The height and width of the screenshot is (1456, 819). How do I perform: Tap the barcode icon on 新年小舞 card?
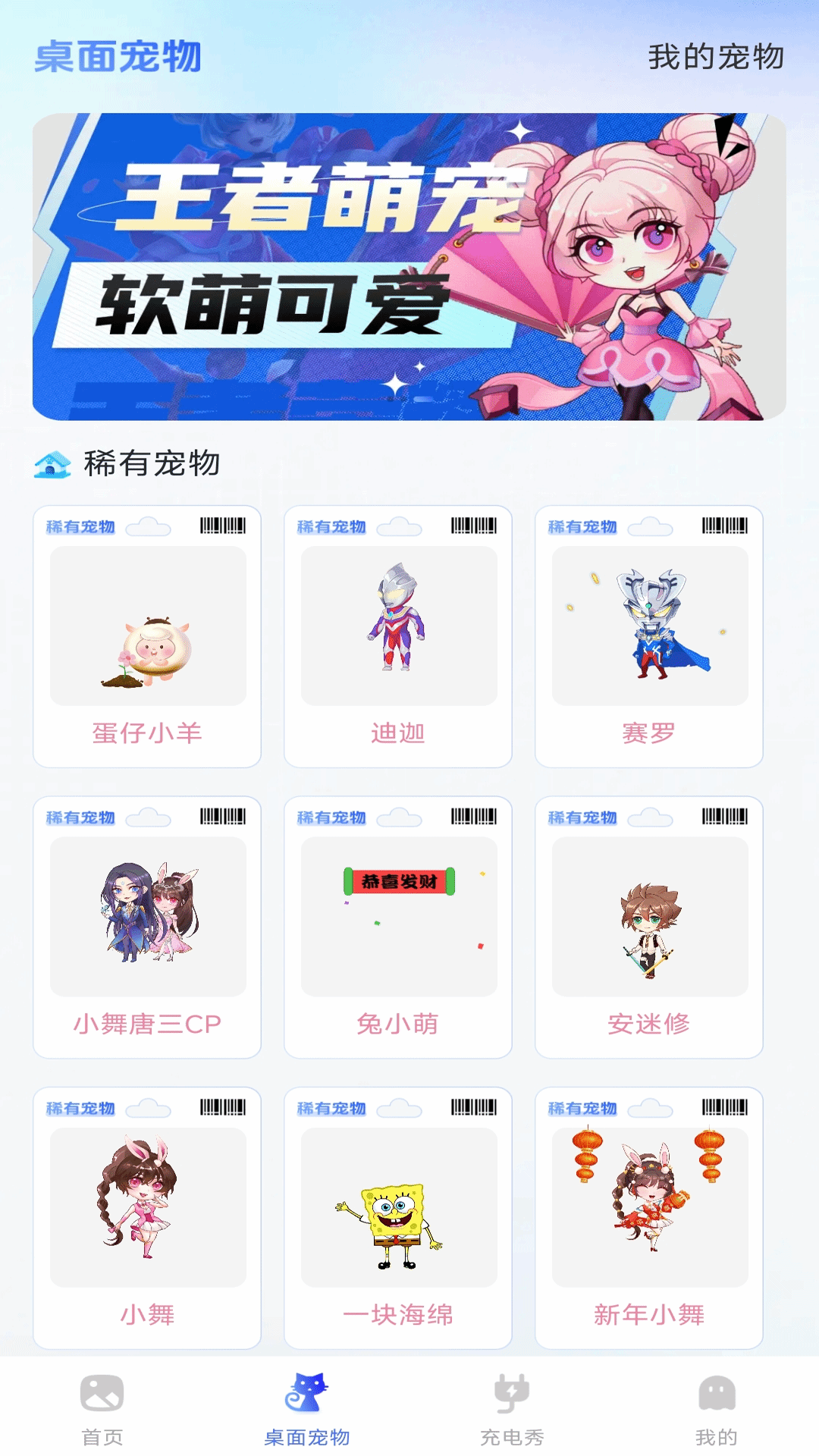724,1106
